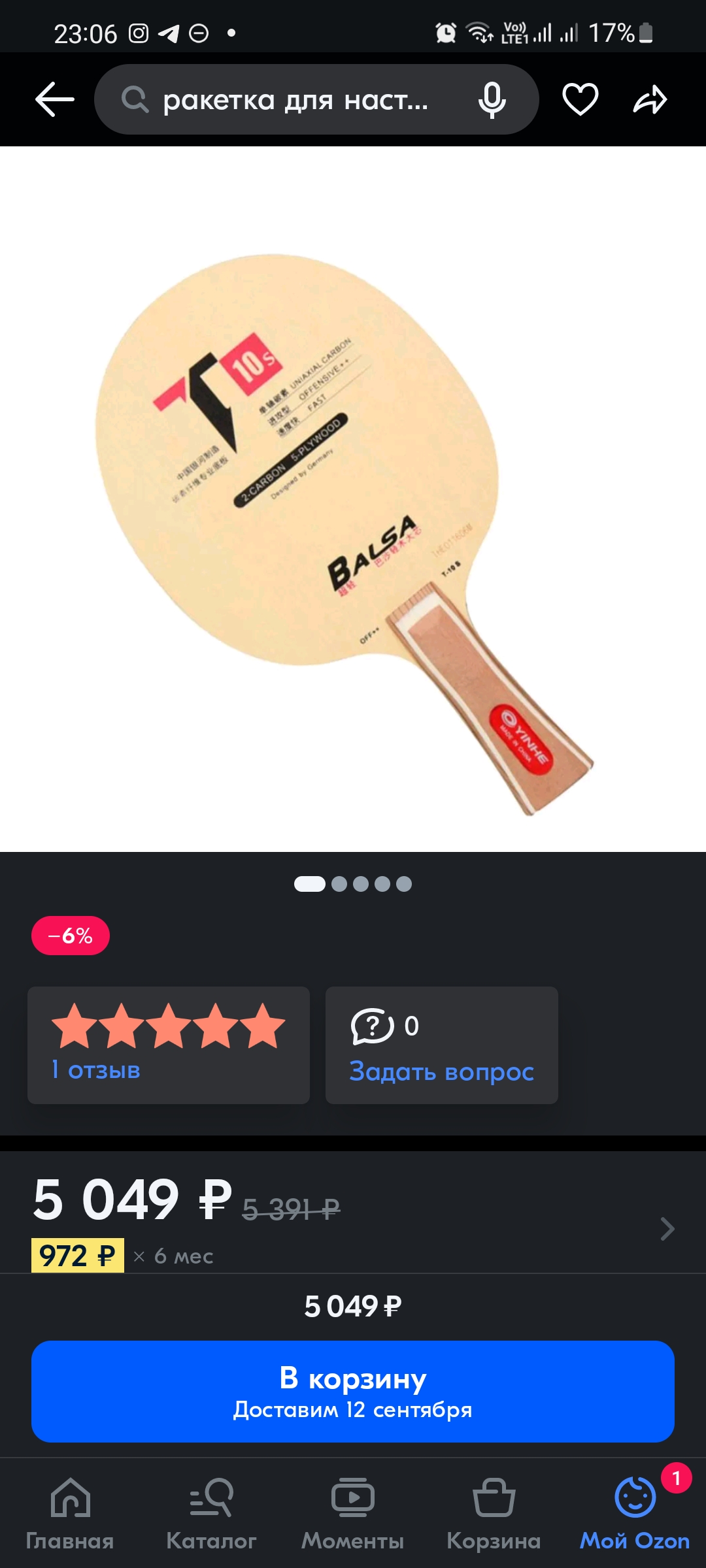Start voice search with the microphone
The image size is (706, 1568).
[x=492, y=100]
